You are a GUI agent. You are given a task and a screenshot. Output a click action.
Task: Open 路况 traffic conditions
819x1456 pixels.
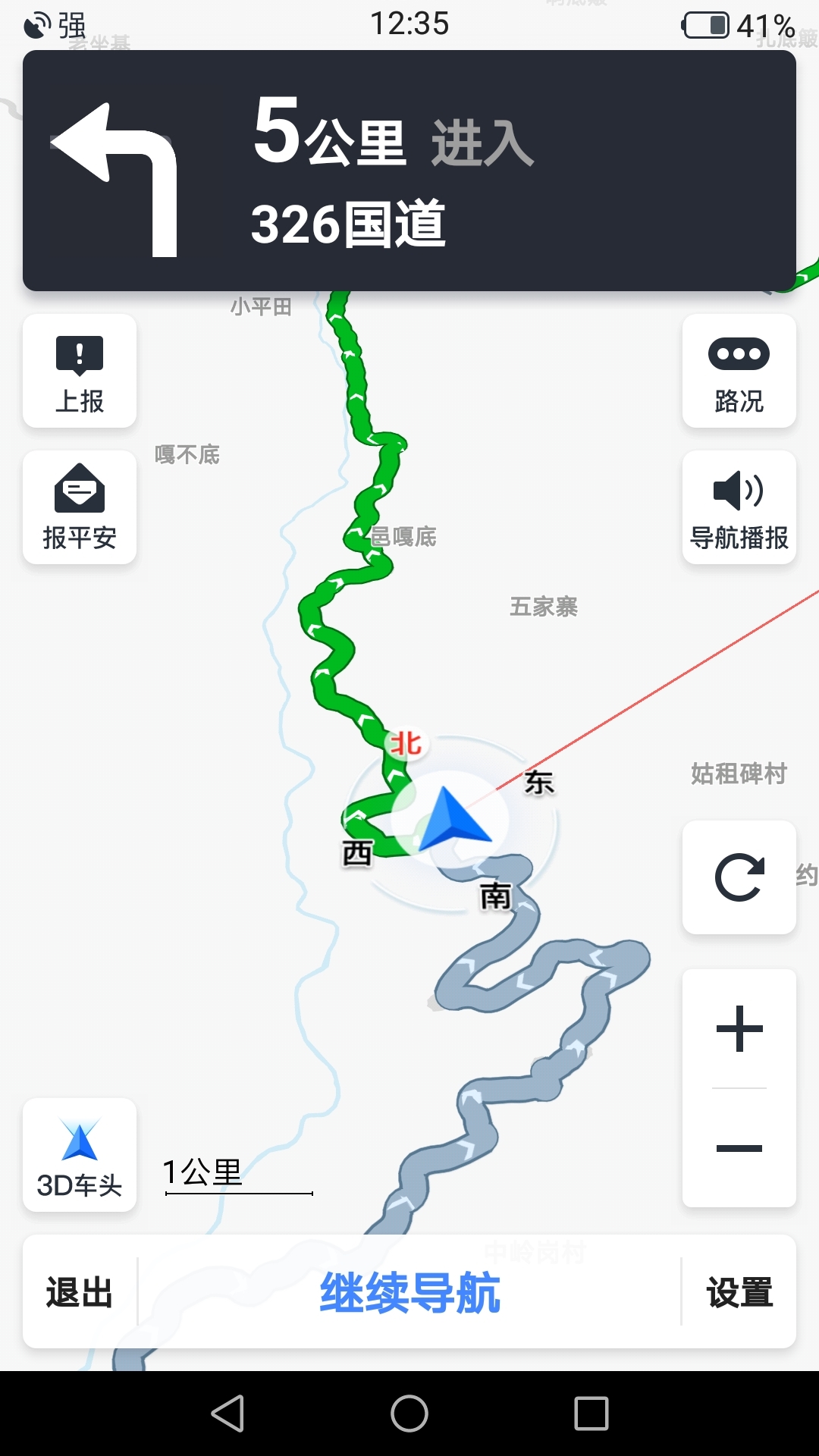click(x=739, y=371)
